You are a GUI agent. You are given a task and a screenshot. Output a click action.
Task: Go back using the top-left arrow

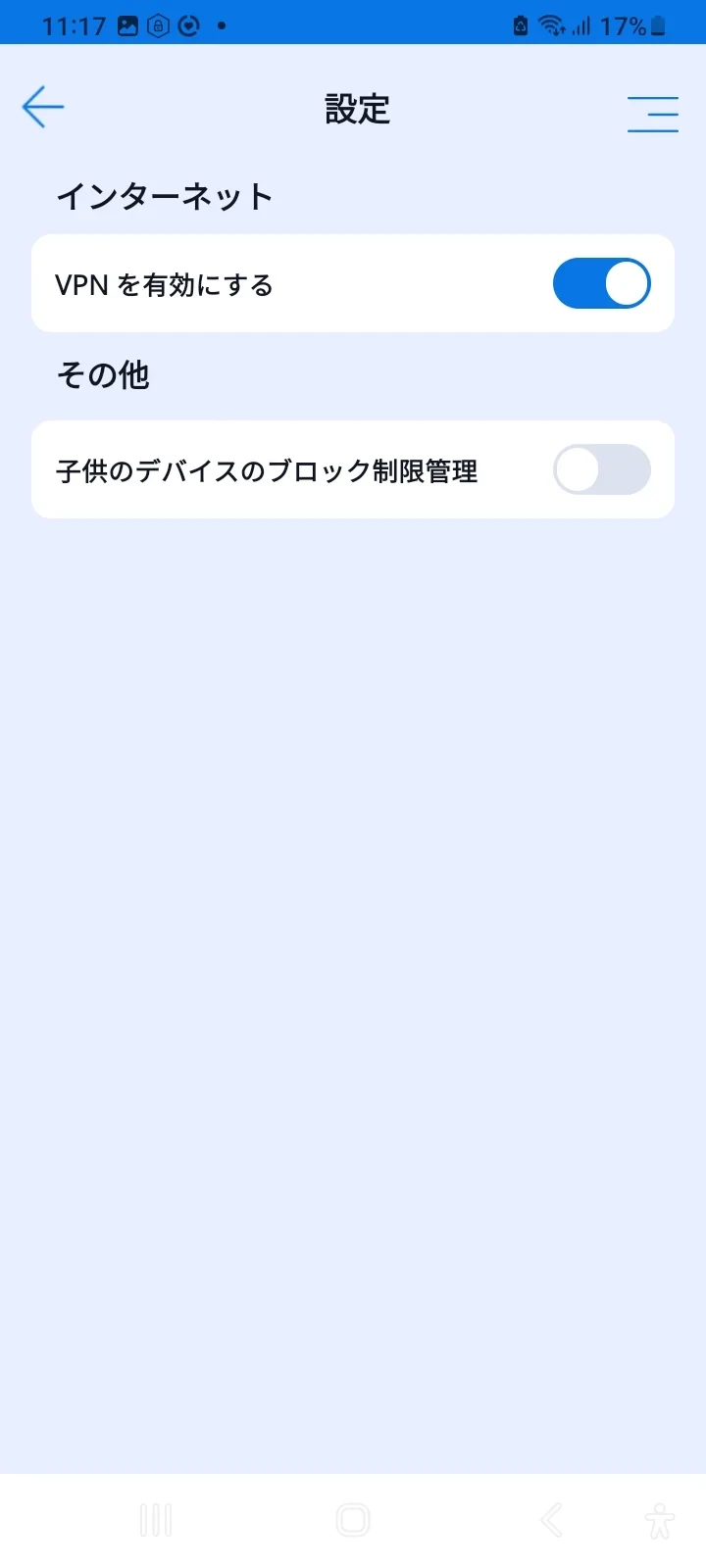(x=43, y=107)
